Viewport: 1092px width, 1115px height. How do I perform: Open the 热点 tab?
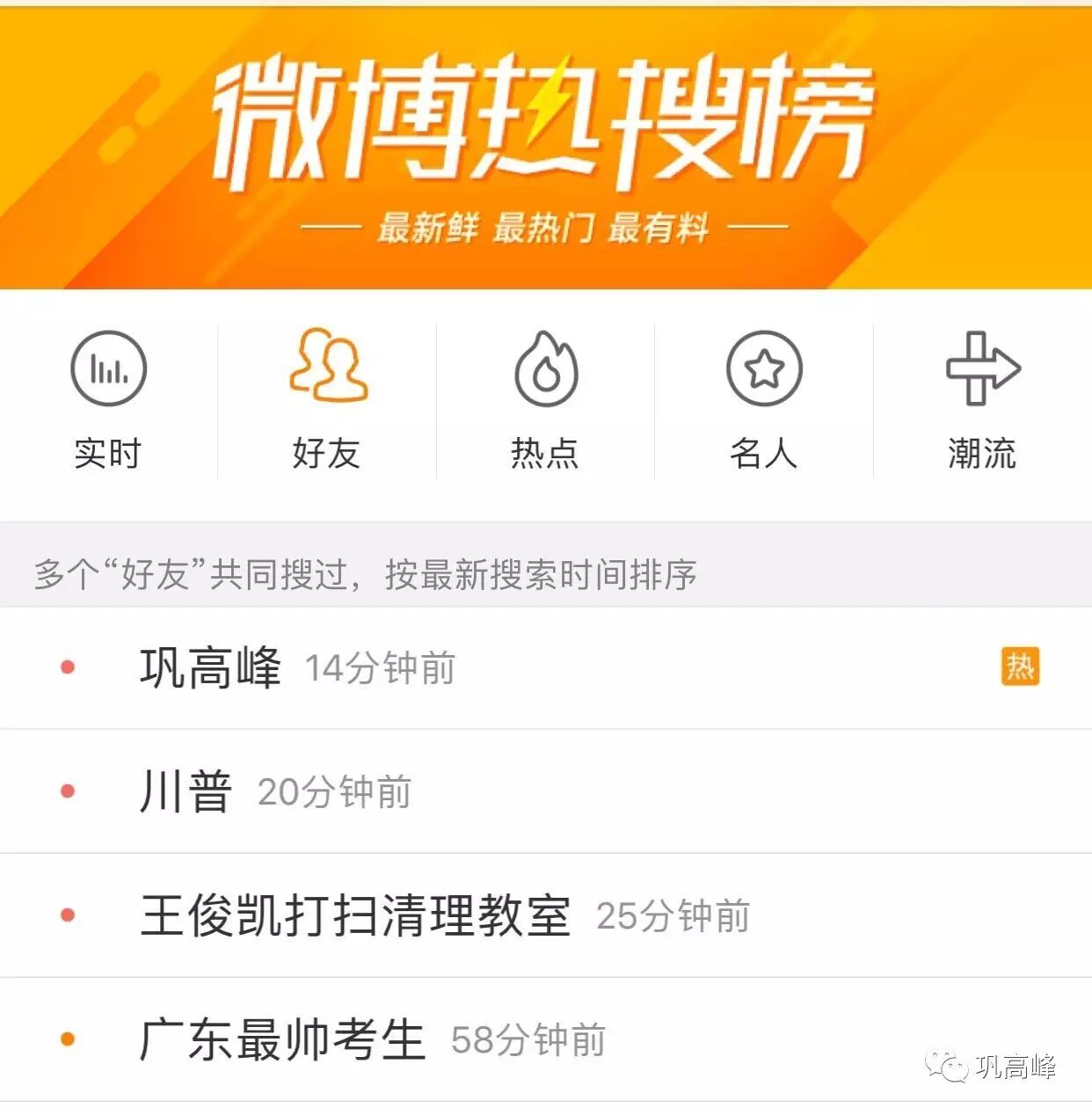click(x=545, y=400)
